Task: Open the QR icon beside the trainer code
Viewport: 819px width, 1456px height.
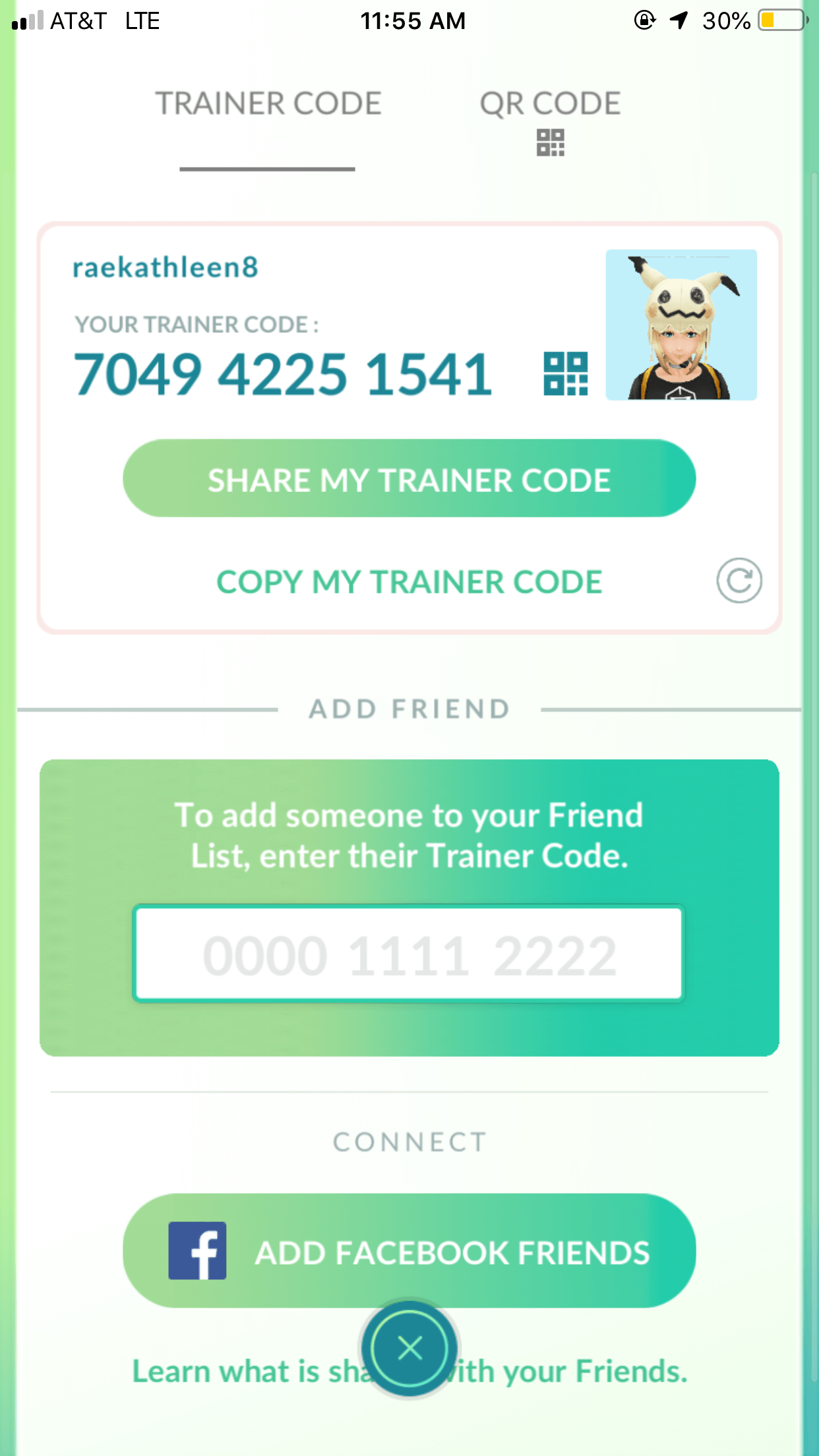Action: 566,373
